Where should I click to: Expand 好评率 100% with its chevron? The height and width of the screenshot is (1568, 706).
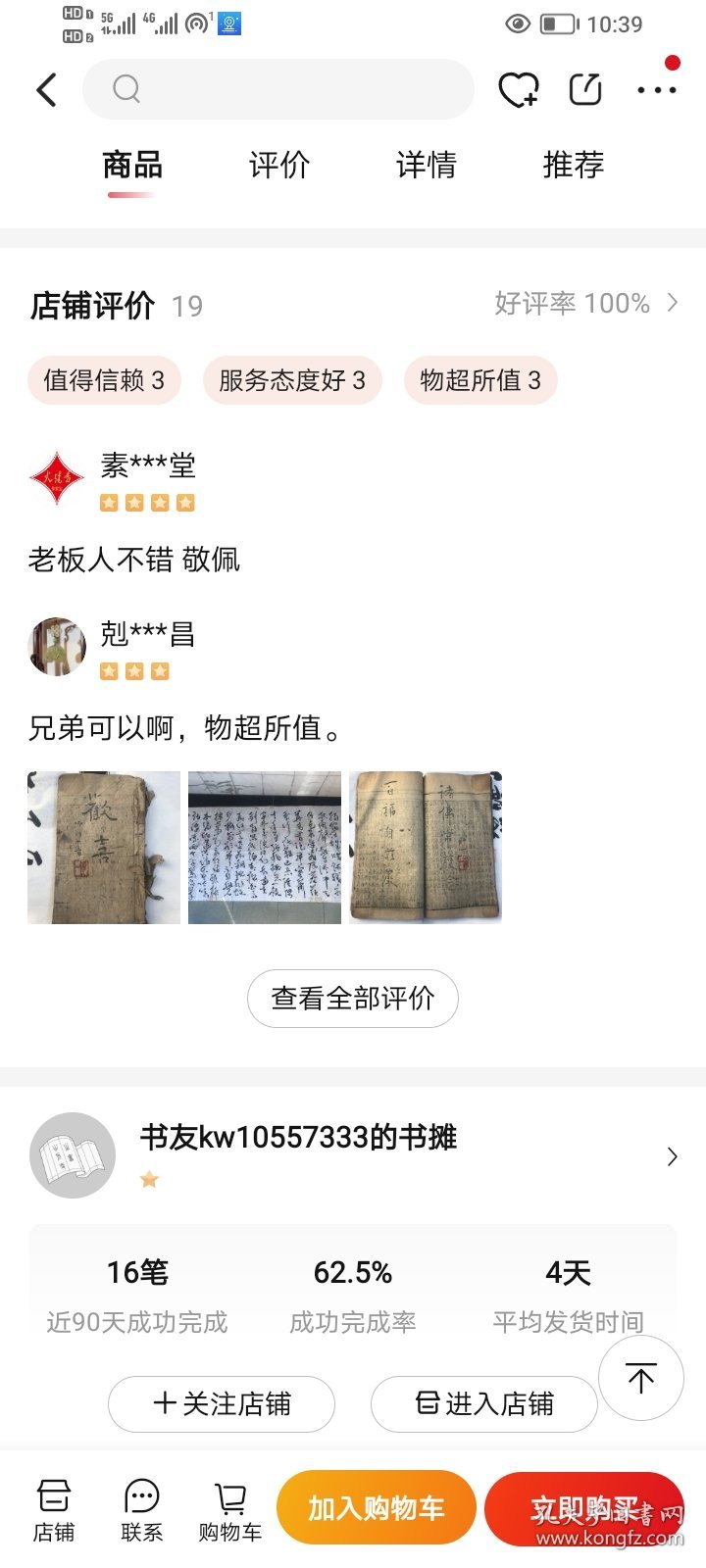pyautogui.click(x=673, y=303)
